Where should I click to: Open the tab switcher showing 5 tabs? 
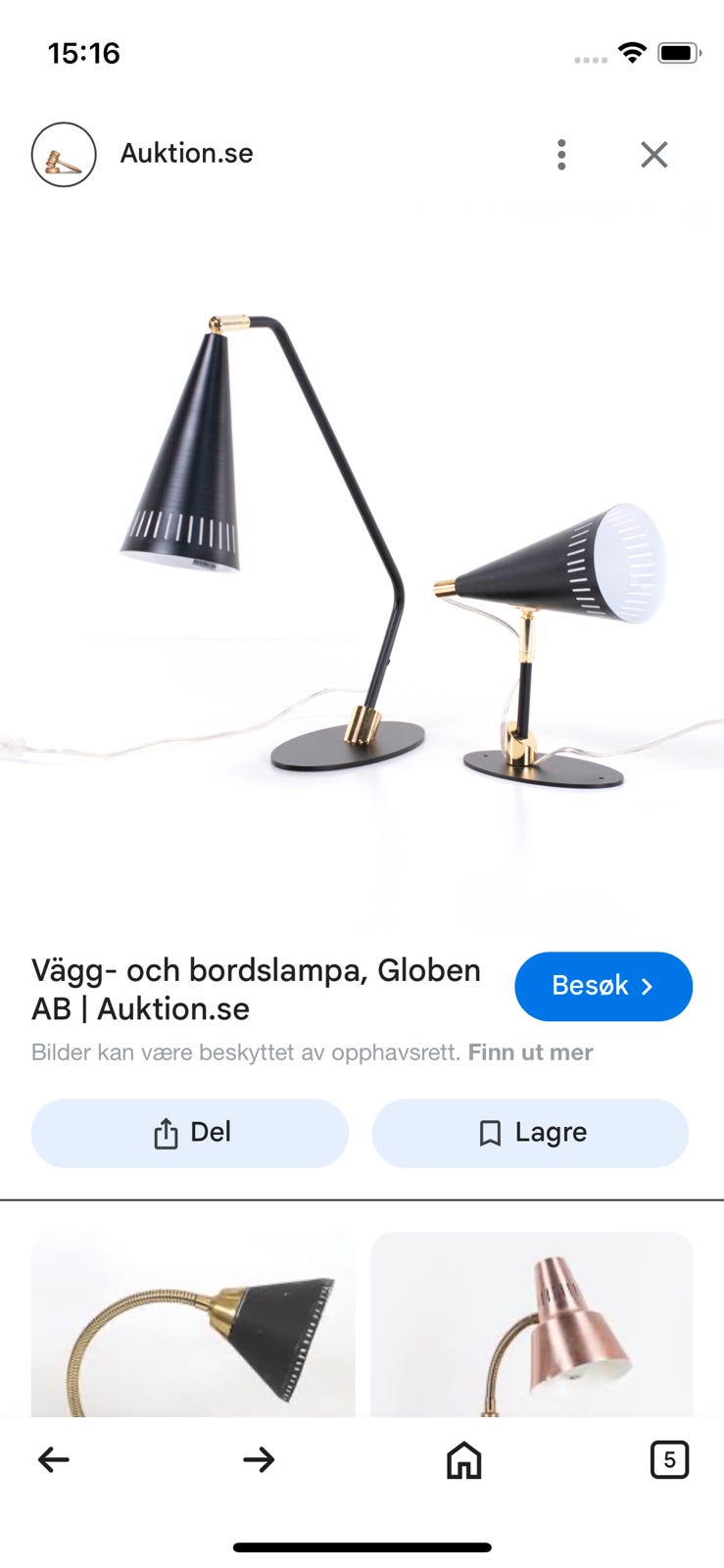[669, 1460]
